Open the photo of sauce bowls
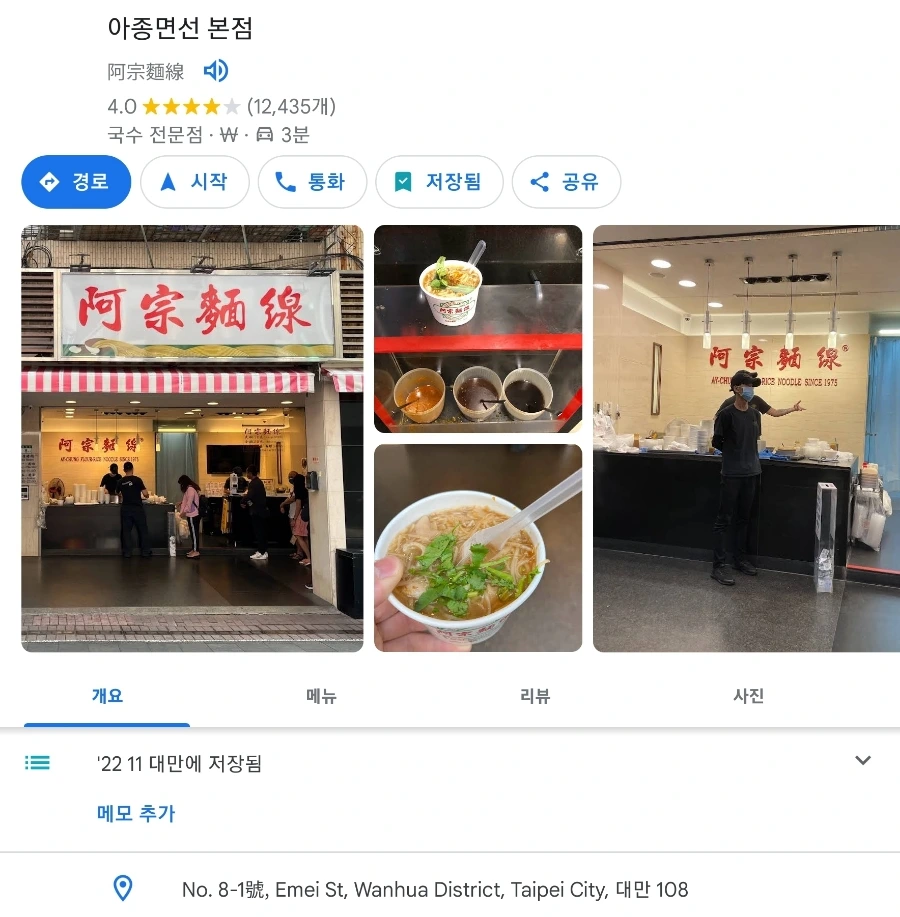 478,329
